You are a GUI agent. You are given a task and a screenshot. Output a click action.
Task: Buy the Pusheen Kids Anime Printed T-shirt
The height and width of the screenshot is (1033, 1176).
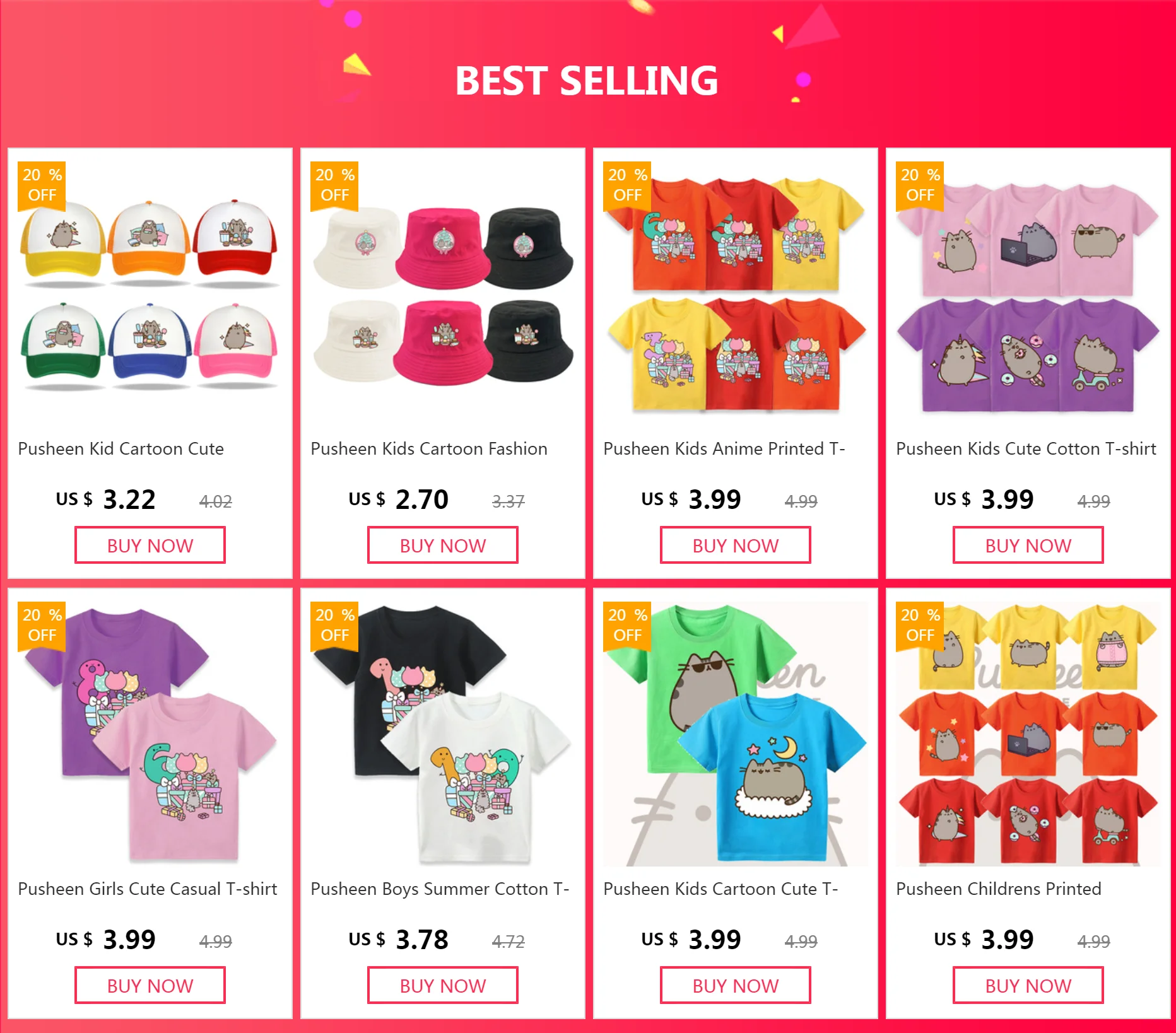[736, 546]
